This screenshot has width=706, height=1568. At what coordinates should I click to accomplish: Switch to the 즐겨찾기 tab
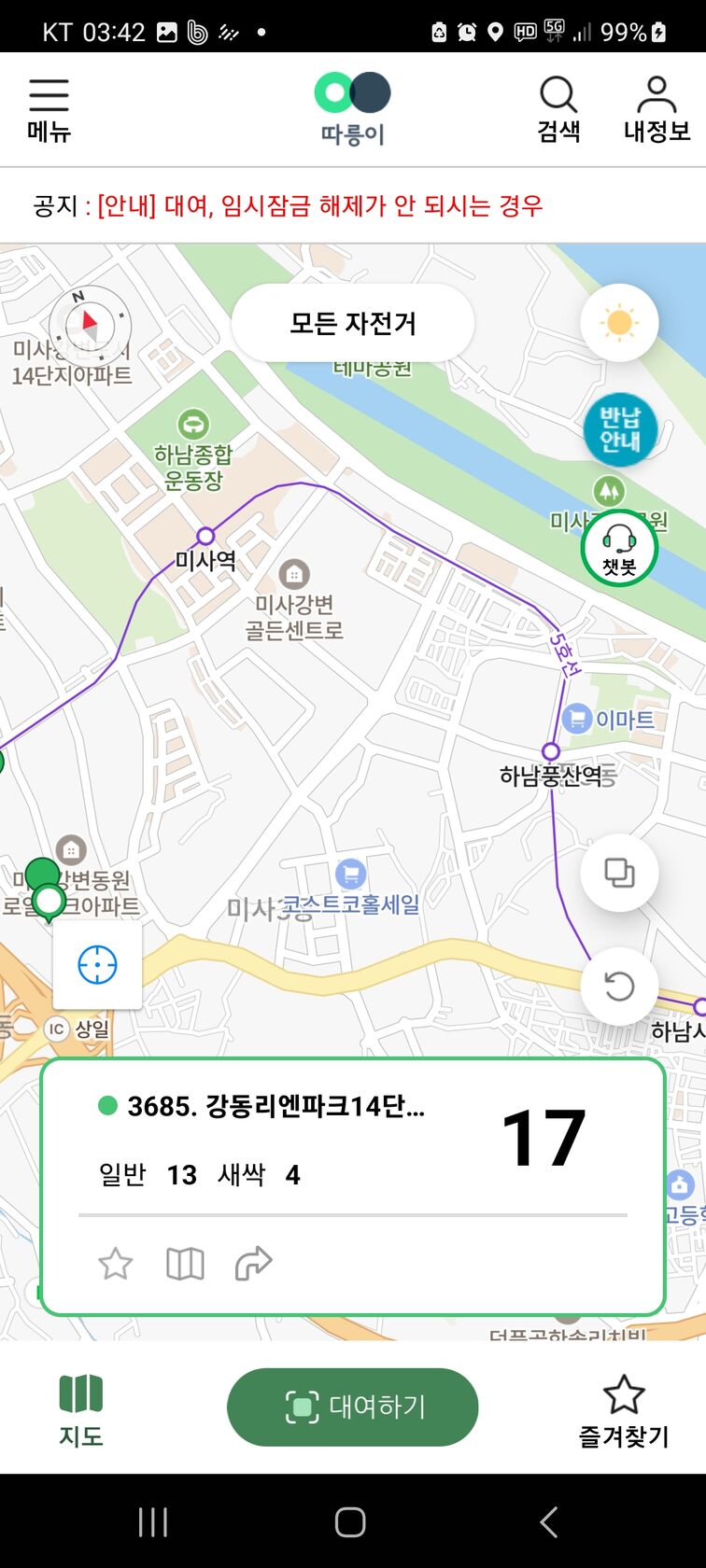click(x=624, y=1409)
